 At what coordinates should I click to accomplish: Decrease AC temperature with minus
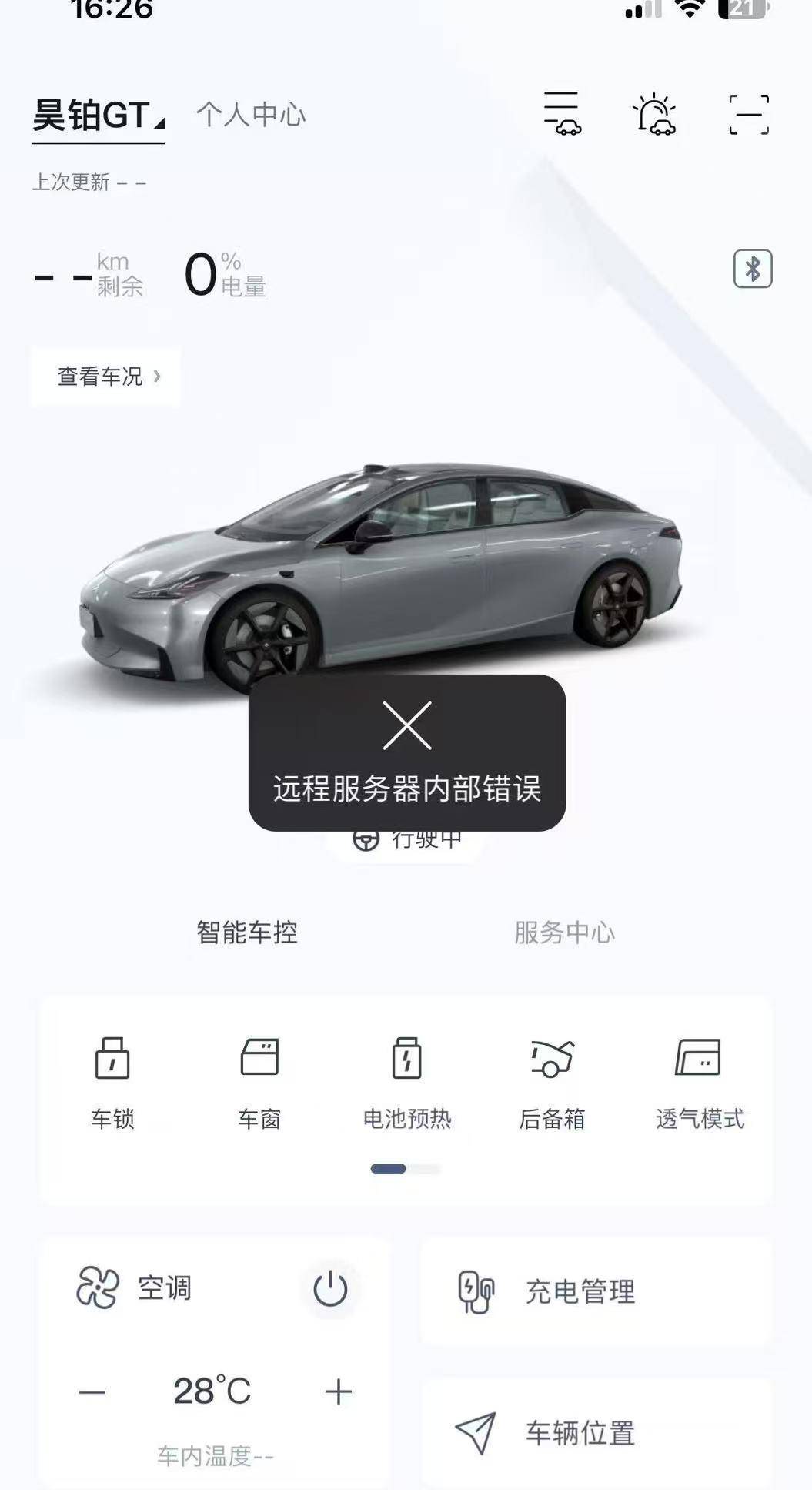point(92,1391)
